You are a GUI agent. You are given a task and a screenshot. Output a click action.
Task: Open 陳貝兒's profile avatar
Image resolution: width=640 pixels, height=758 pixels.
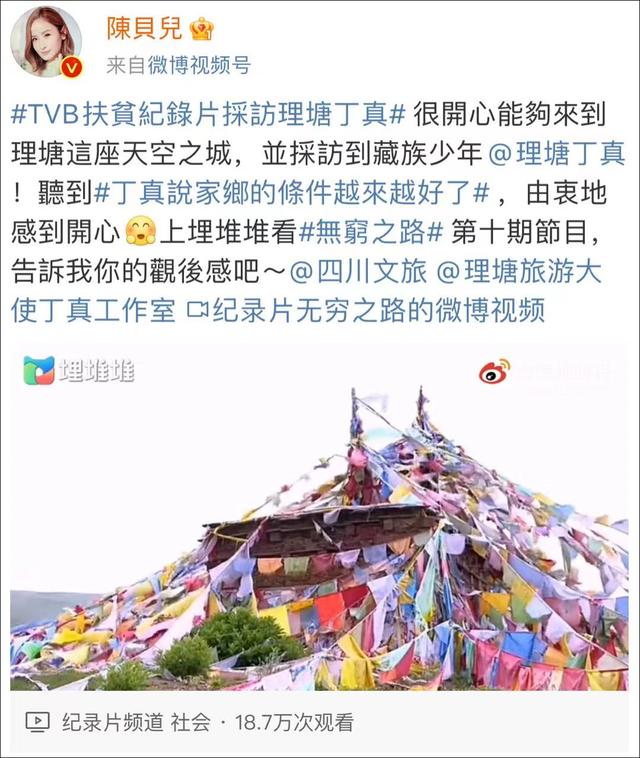pos(45,41)
